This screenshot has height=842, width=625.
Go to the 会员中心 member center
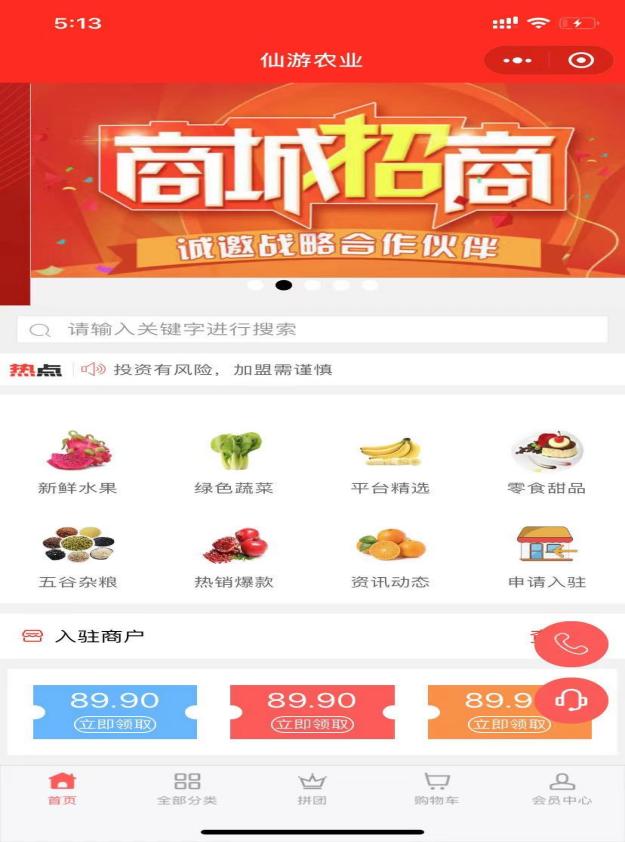[x=562, y=788]
